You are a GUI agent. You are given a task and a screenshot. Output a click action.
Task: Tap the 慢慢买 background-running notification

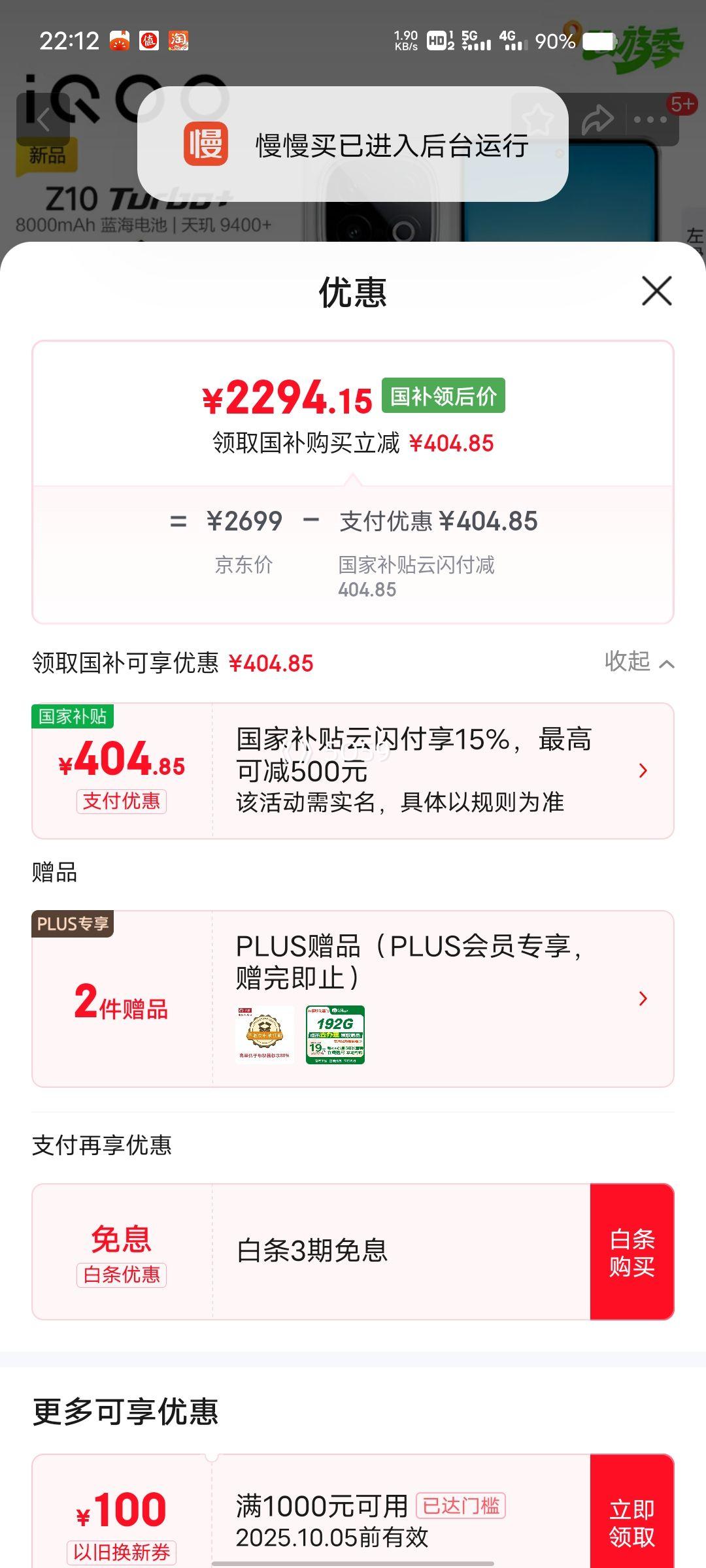pyautogui.click(x=353, y=144)
